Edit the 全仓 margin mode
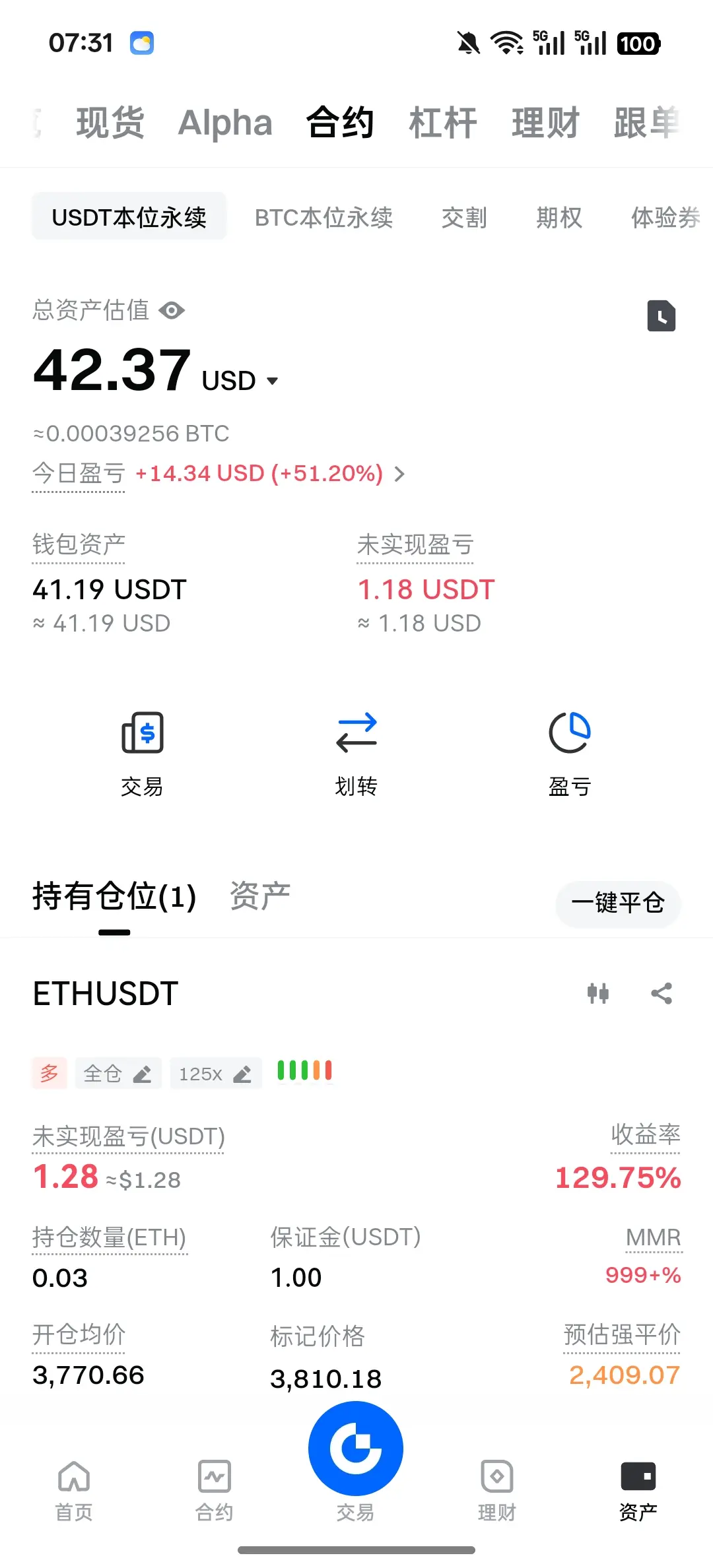The image size is (713, 1568). click(x=118, y=1074)
